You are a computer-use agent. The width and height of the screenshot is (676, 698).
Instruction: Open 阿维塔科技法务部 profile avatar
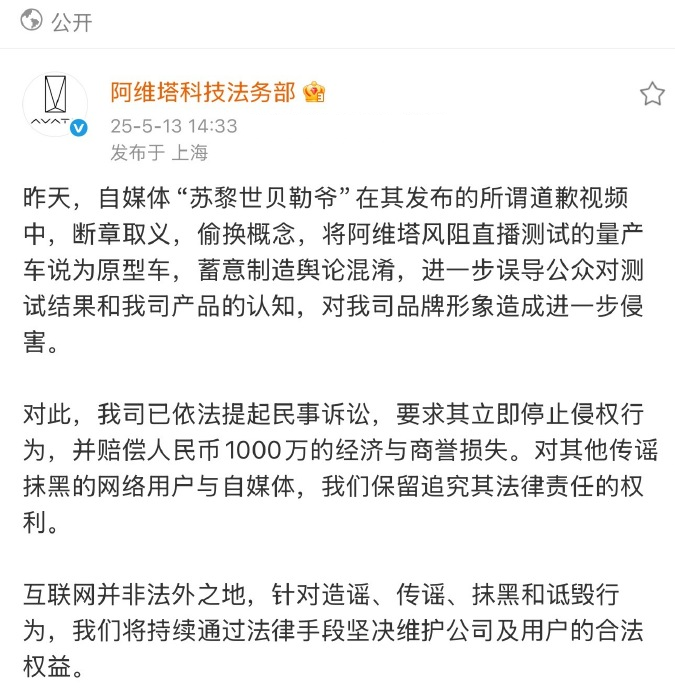pos(55,104)
